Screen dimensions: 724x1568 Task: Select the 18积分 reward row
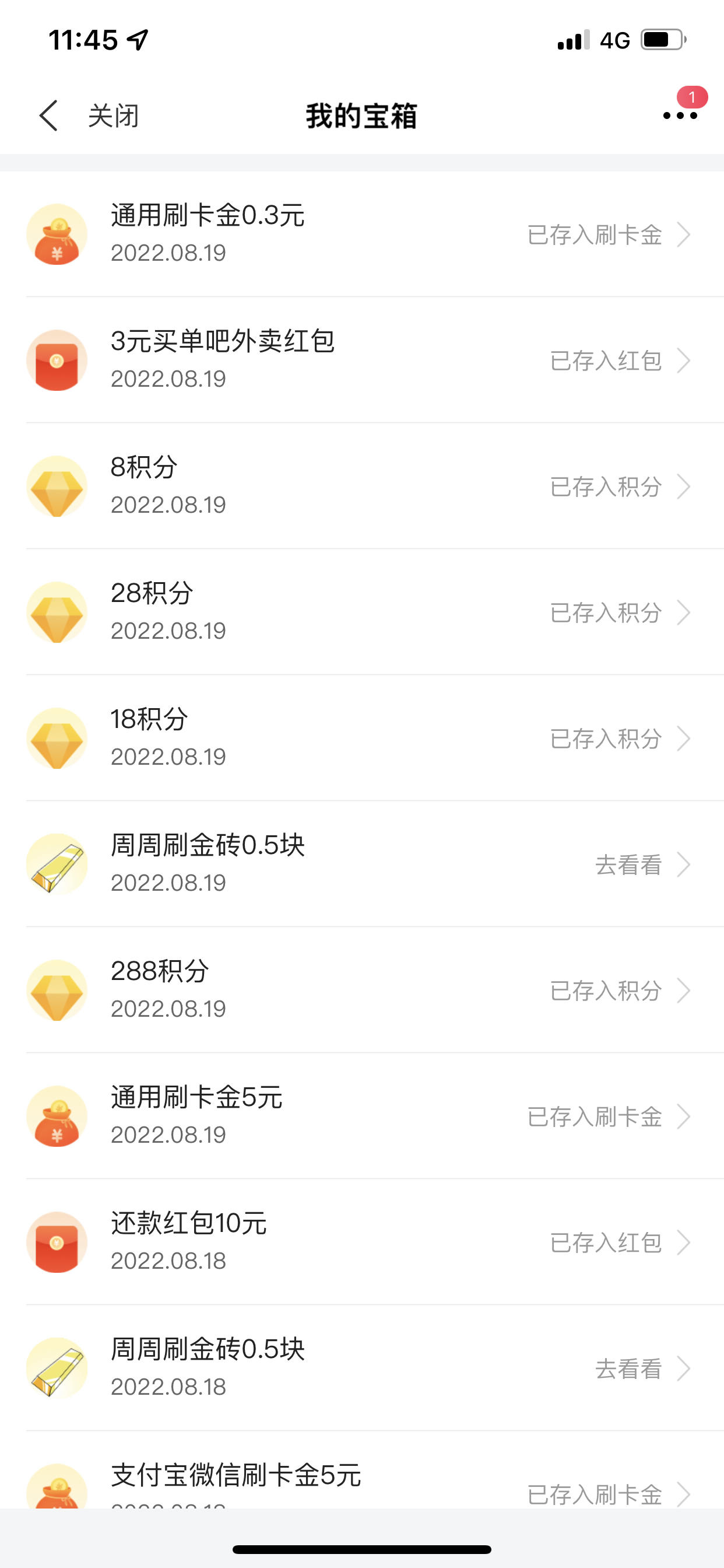362,738
